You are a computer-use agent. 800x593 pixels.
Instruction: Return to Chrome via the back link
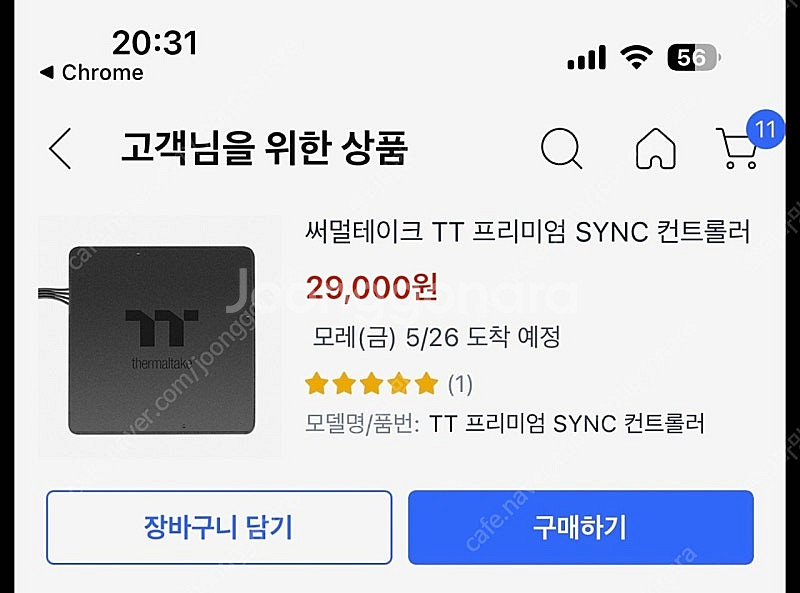pos(92,73)
